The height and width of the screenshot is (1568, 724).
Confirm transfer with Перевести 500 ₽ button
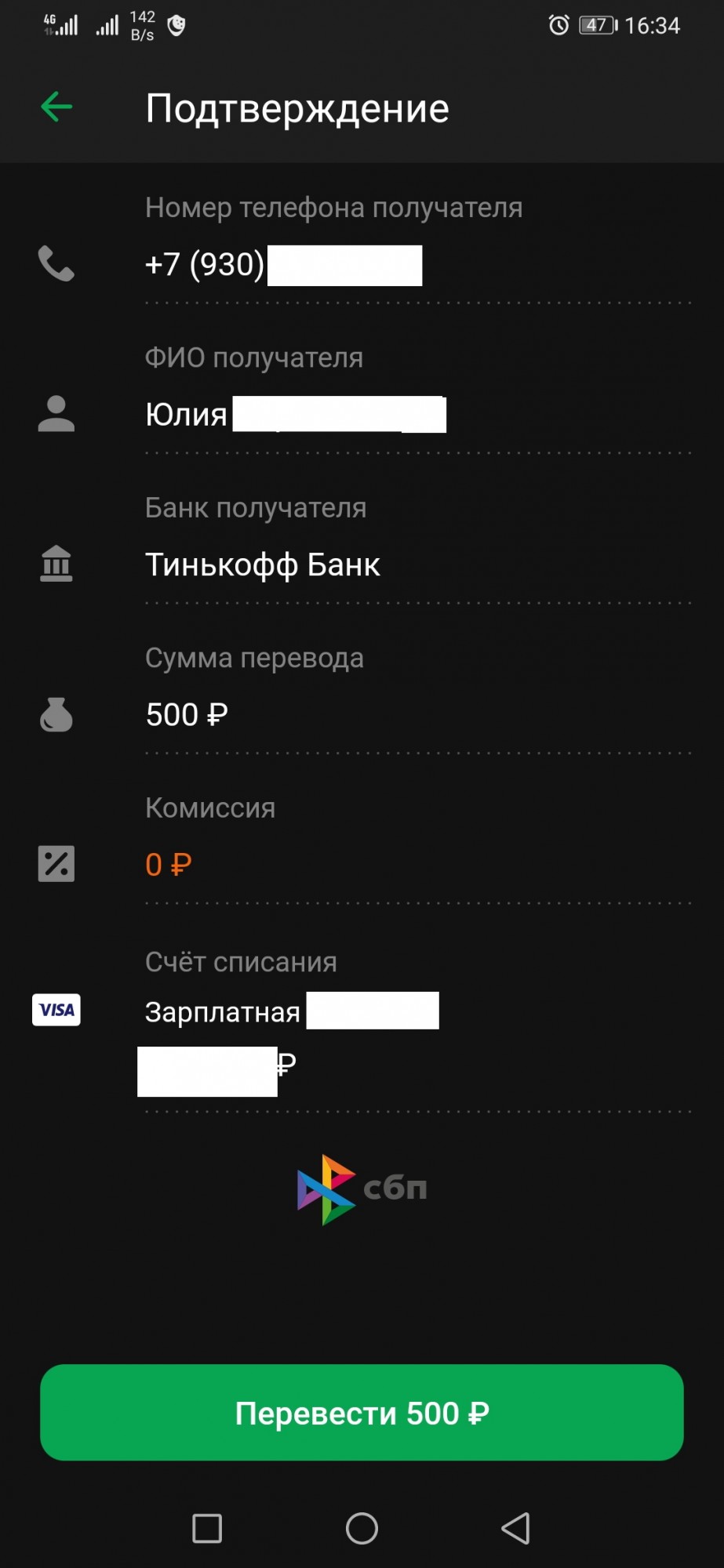[x=362, y=1413]
